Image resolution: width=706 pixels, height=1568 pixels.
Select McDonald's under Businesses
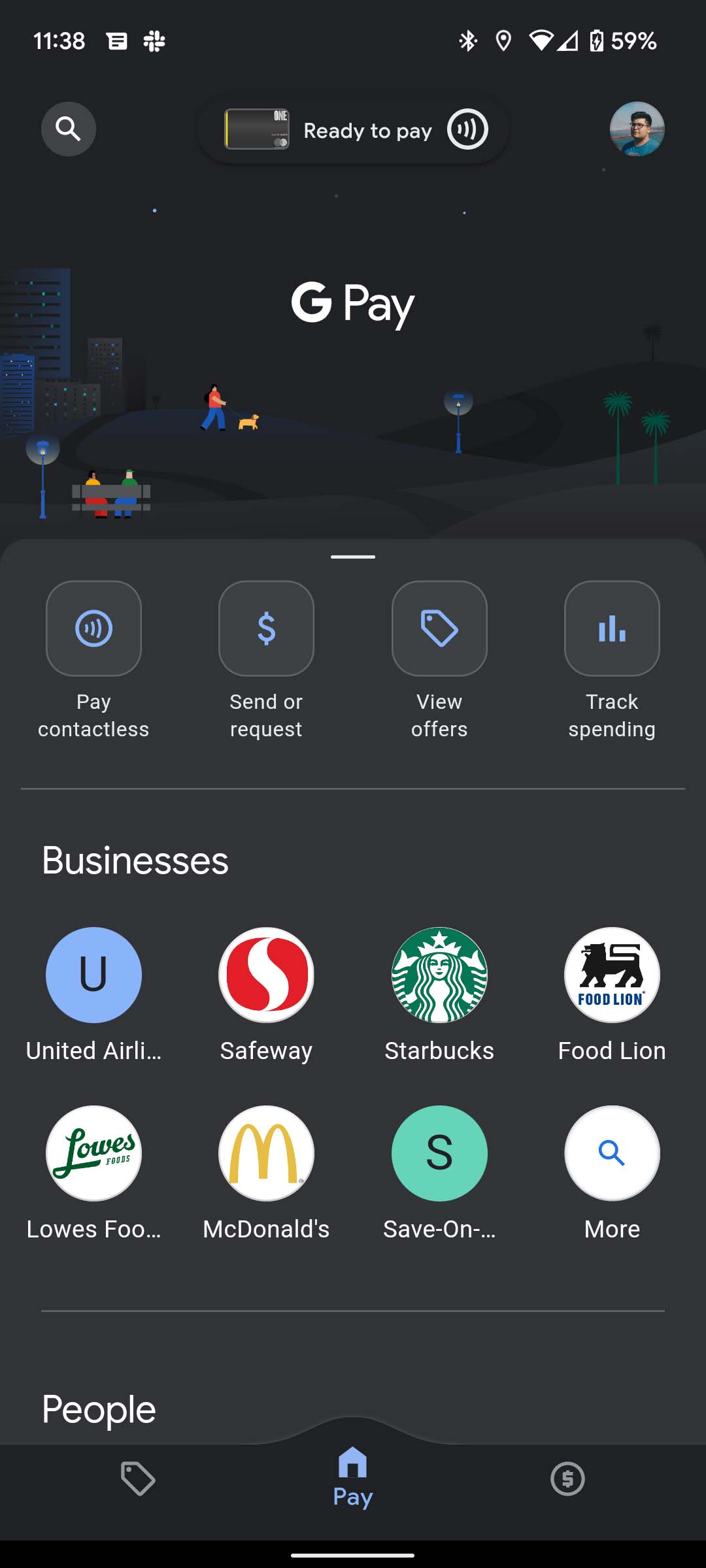[x=266, y=1154]
